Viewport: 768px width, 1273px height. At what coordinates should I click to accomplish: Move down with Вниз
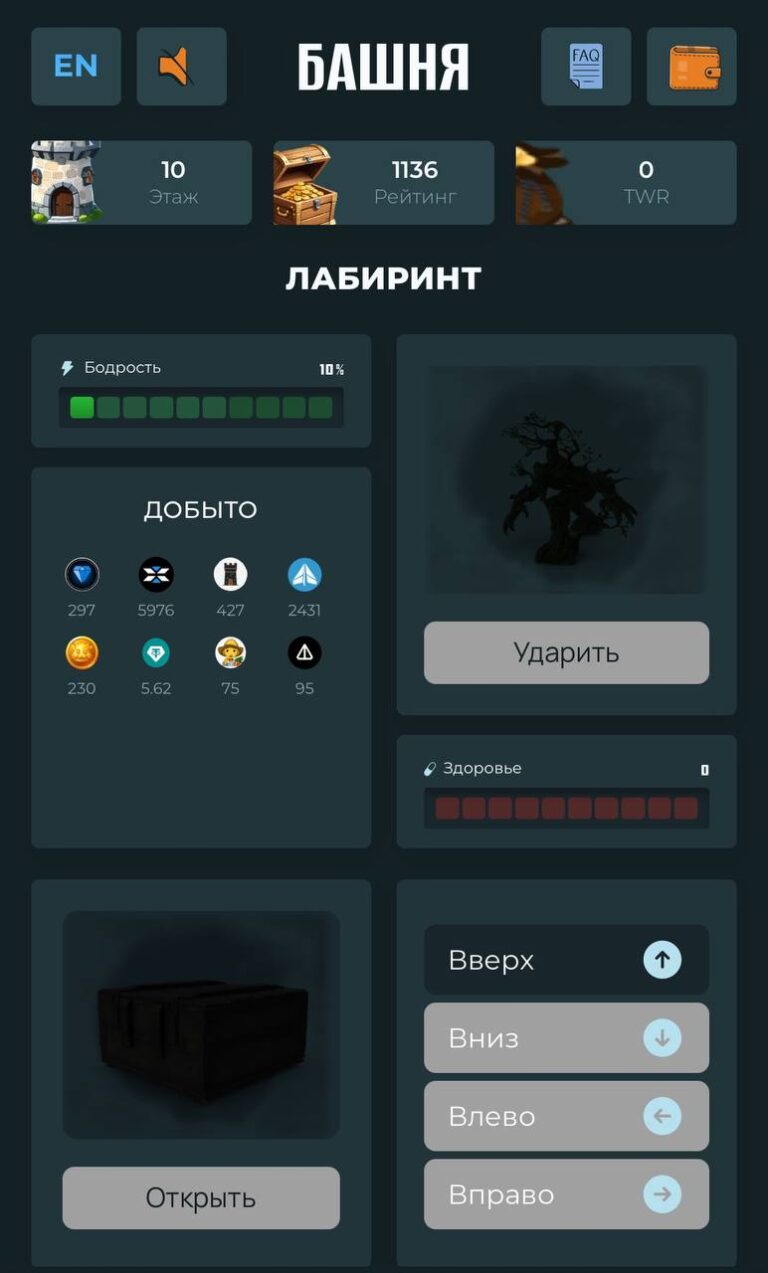566,1038
